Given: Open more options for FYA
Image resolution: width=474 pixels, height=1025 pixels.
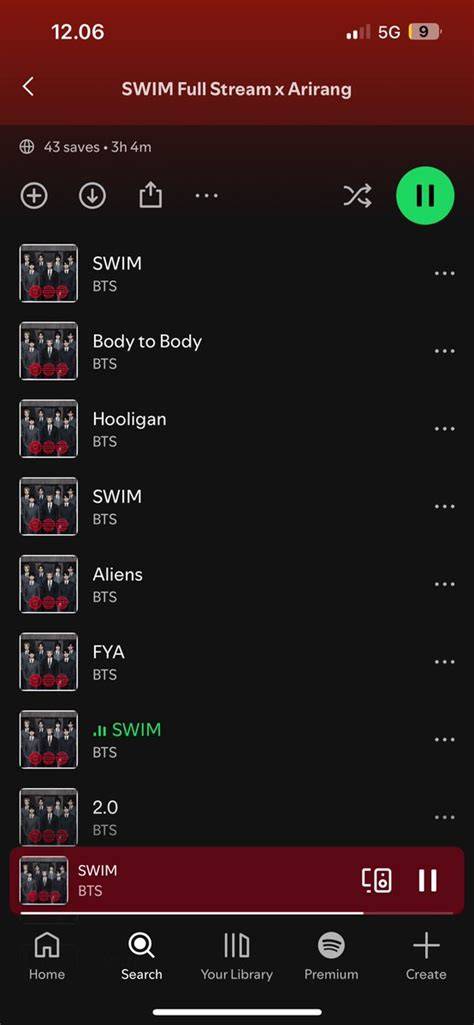Looking at the screenshot, I should click(445, 662).
